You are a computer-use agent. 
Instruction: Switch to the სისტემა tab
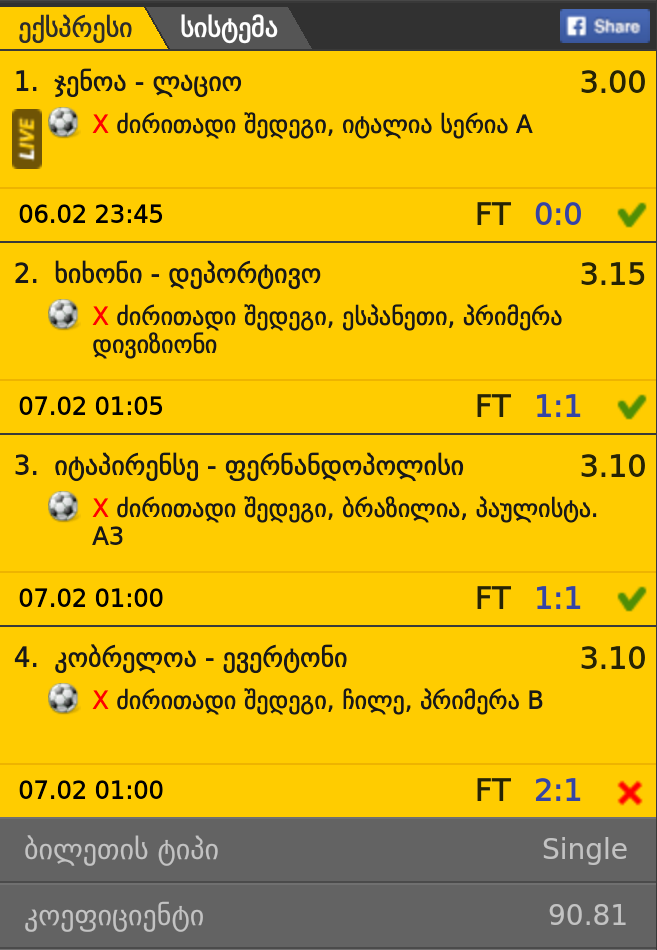(x=229, y=28)
